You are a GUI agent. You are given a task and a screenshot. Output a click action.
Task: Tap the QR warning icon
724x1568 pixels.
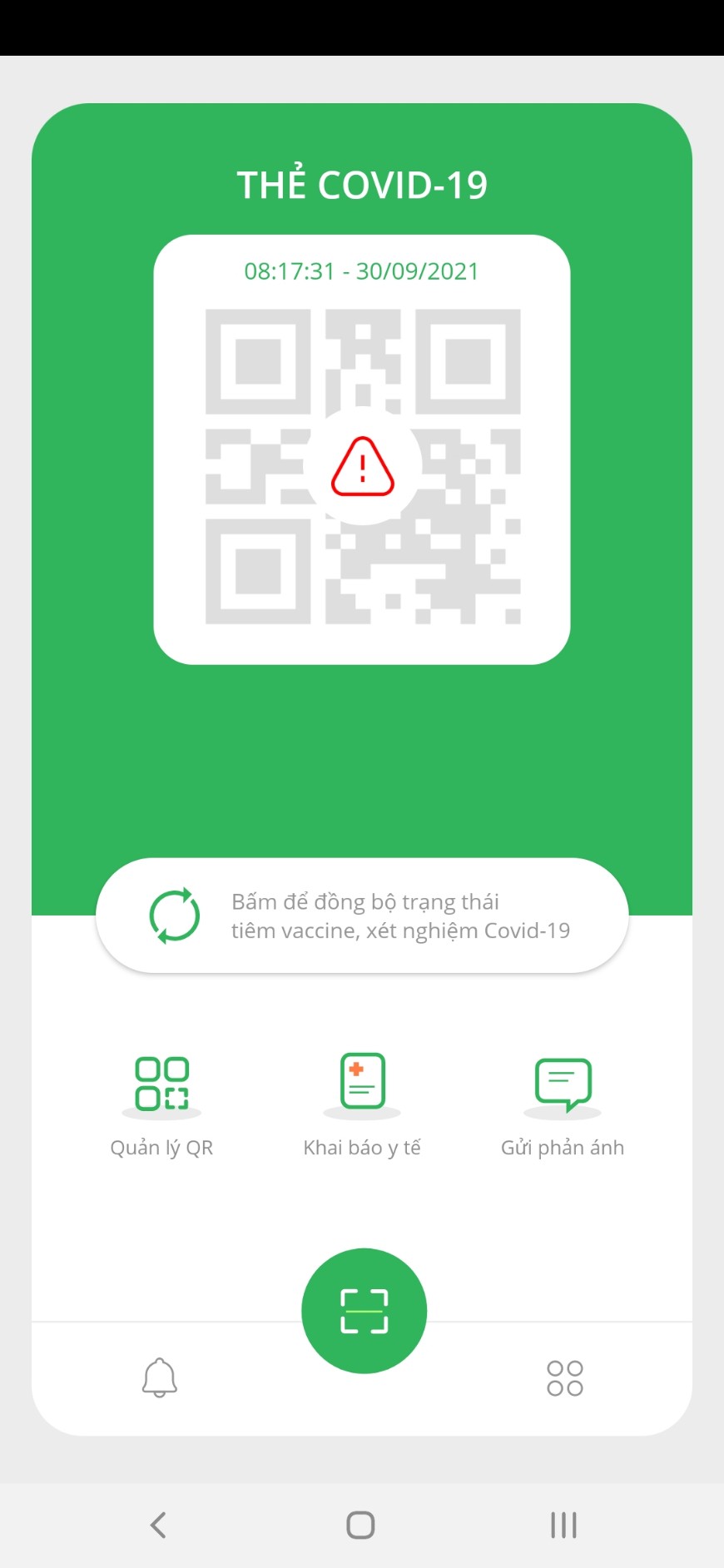tap(362, 467)
